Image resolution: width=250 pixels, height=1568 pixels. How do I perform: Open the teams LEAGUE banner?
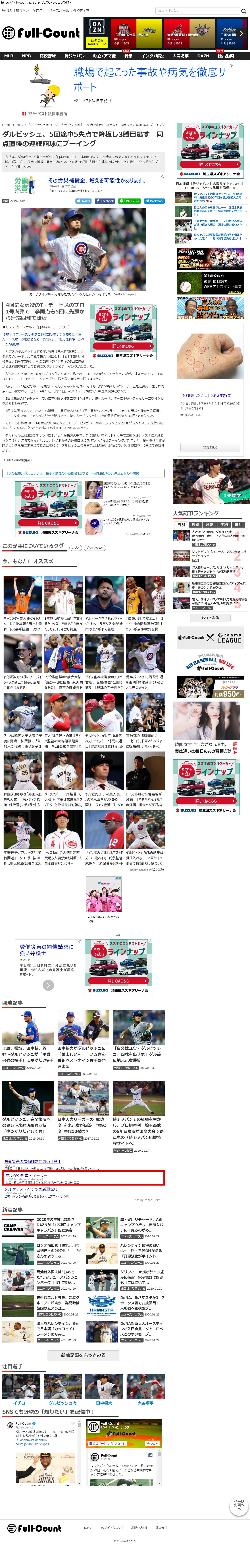[210, 638]
